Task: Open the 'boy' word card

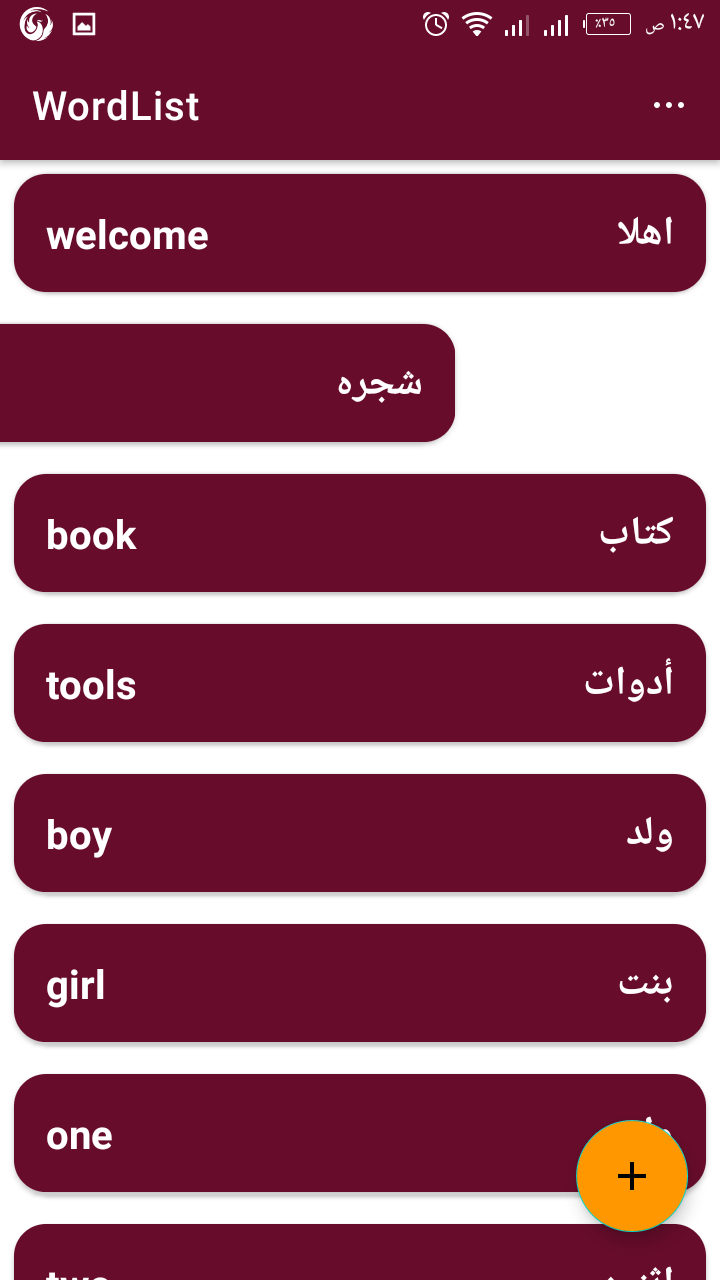Action: click(360, 833)
